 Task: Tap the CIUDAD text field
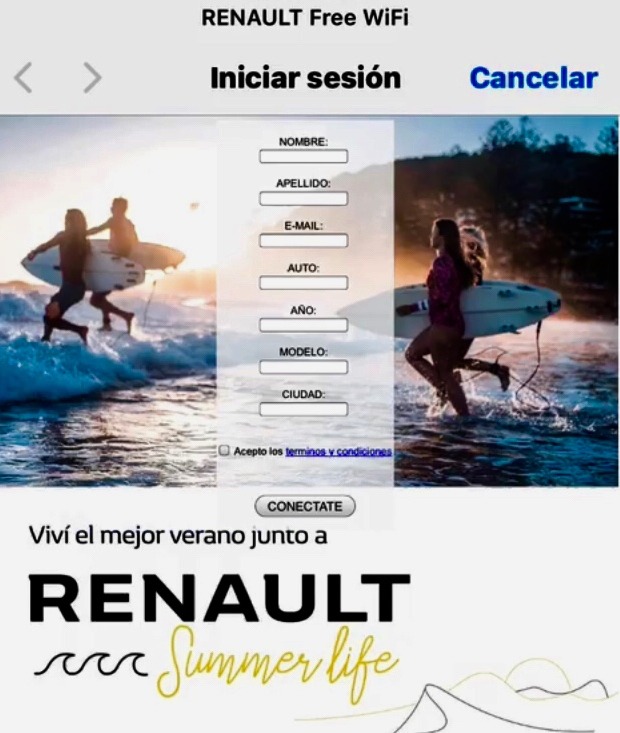(x=303, y=409)
